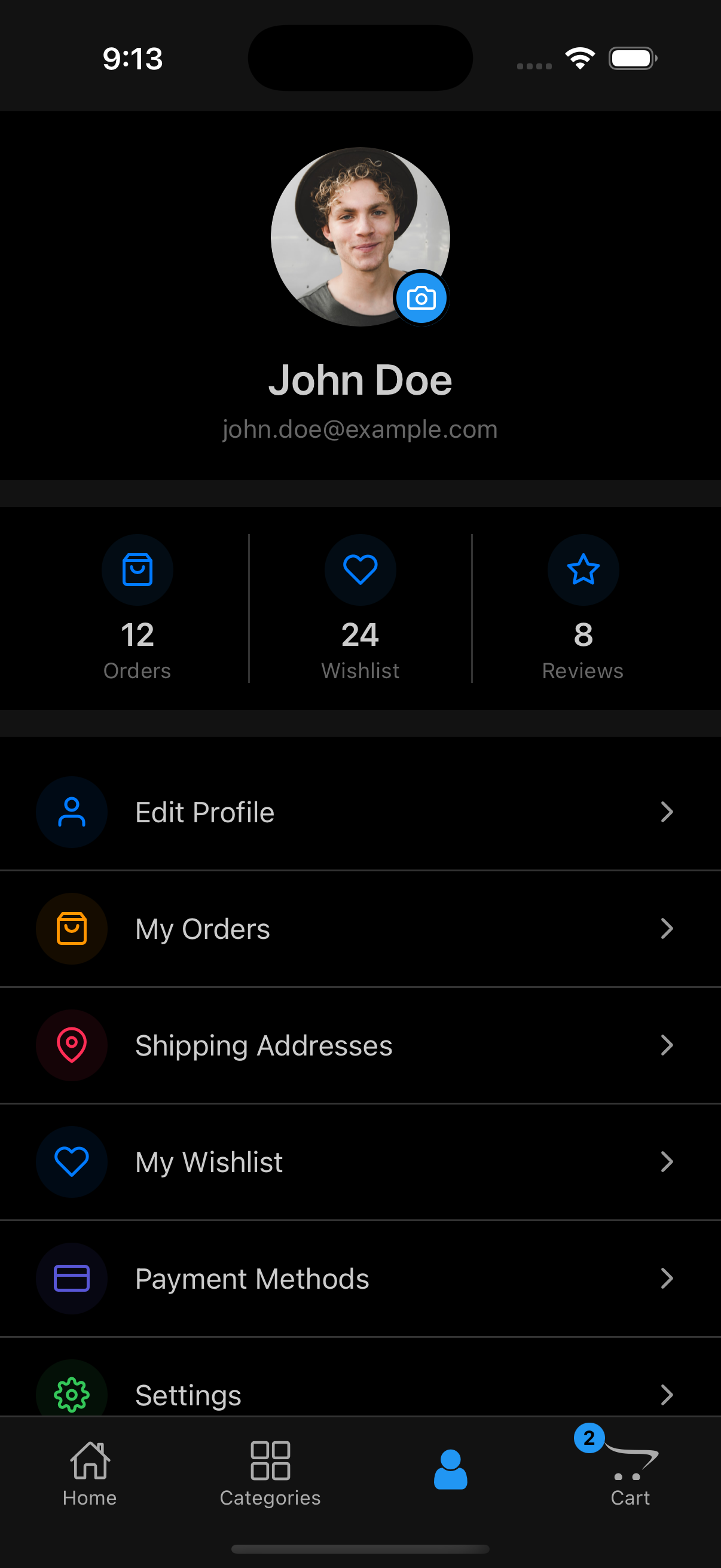This screenshot has width=721, height=1568.
Task: Select the profile tab in bottom bar
Action: (450, 1469)
